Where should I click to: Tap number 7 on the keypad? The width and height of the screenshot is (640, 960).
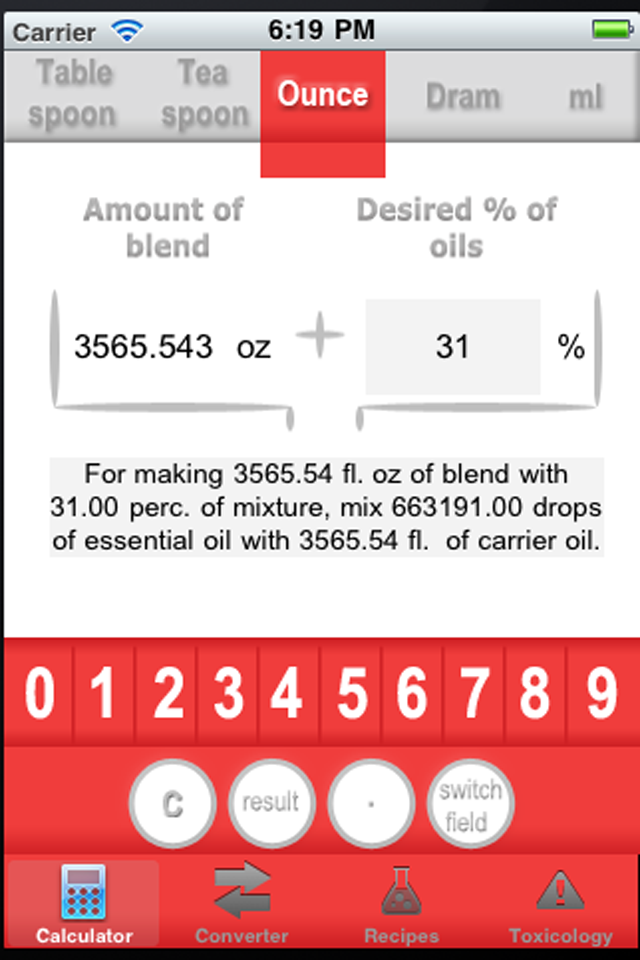[474, 693]
